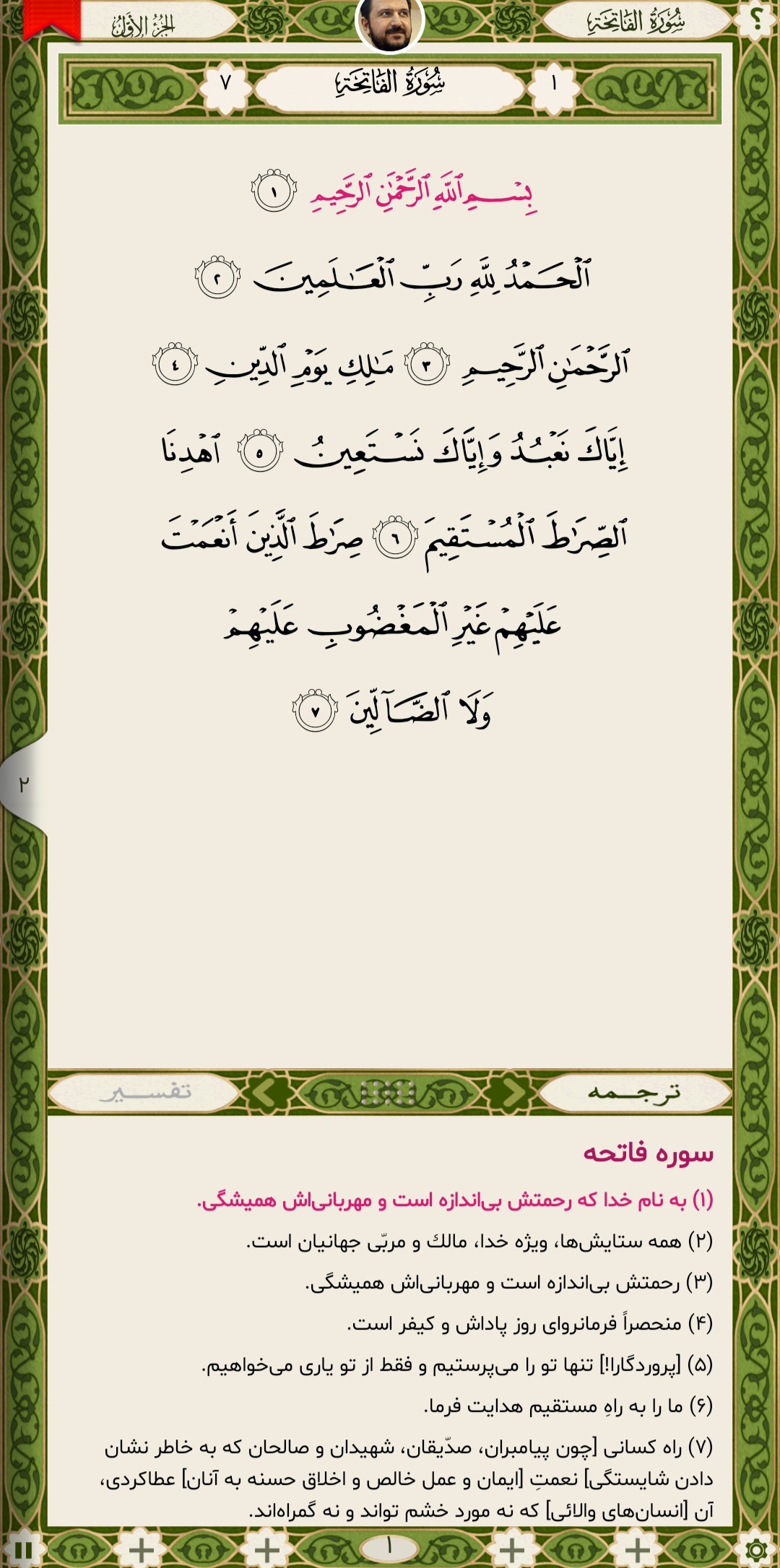Open the reciter's profile picture

[x=390, y=25]
